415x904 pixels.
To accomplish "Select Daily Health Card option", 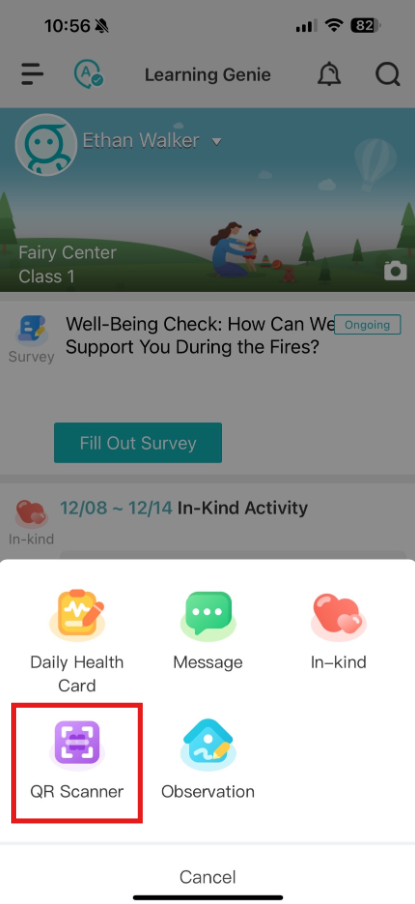I will point(77,641).
